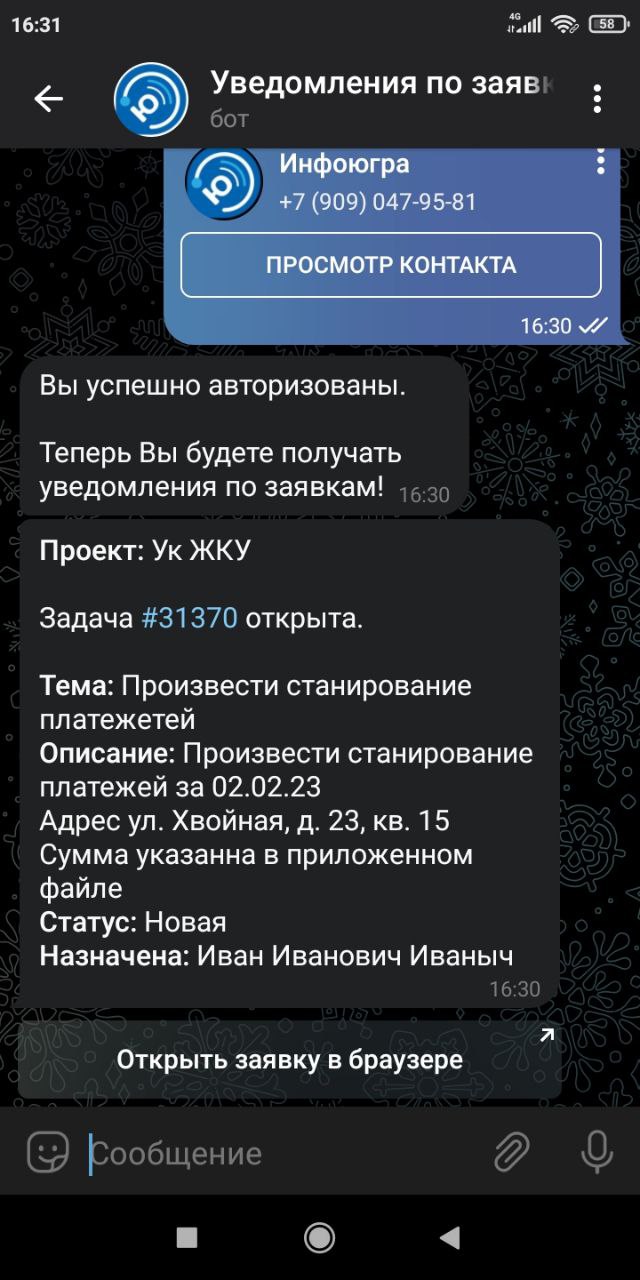Image resolution: width=640 pixels, height=1280 pixels.
Task: Open the sticker and emoji panel
Action: tap(47, 1153)
